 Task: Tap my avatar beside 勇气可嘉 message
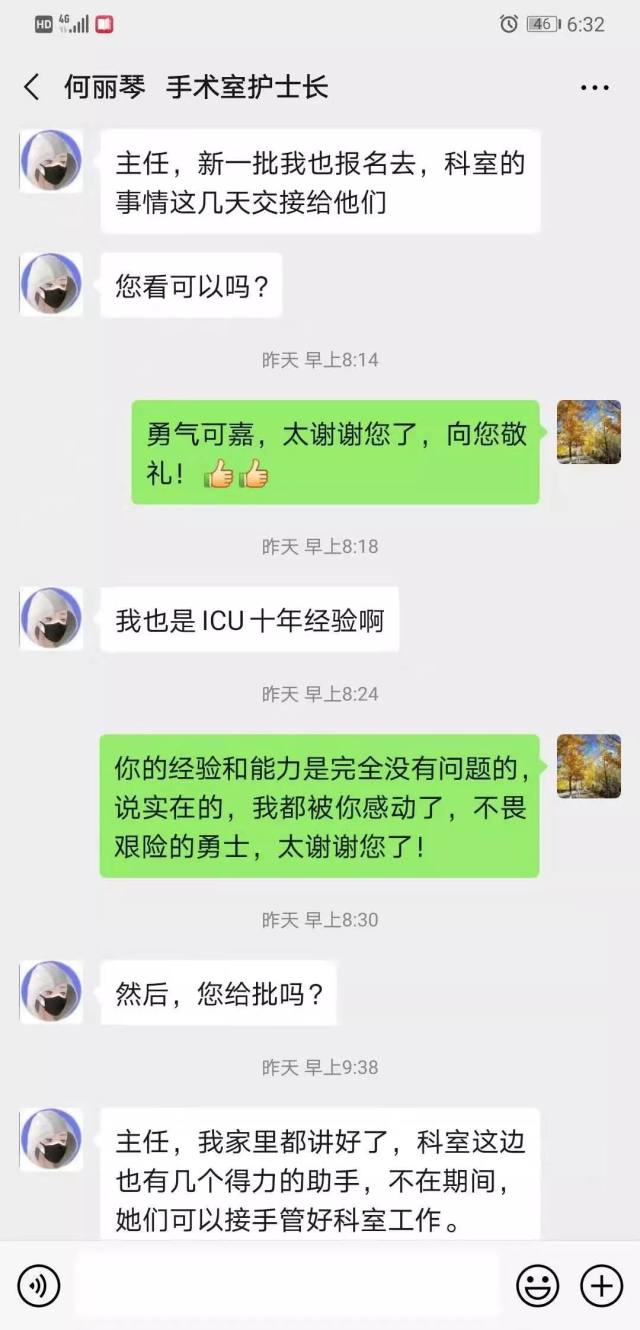(x=589, y=432)
